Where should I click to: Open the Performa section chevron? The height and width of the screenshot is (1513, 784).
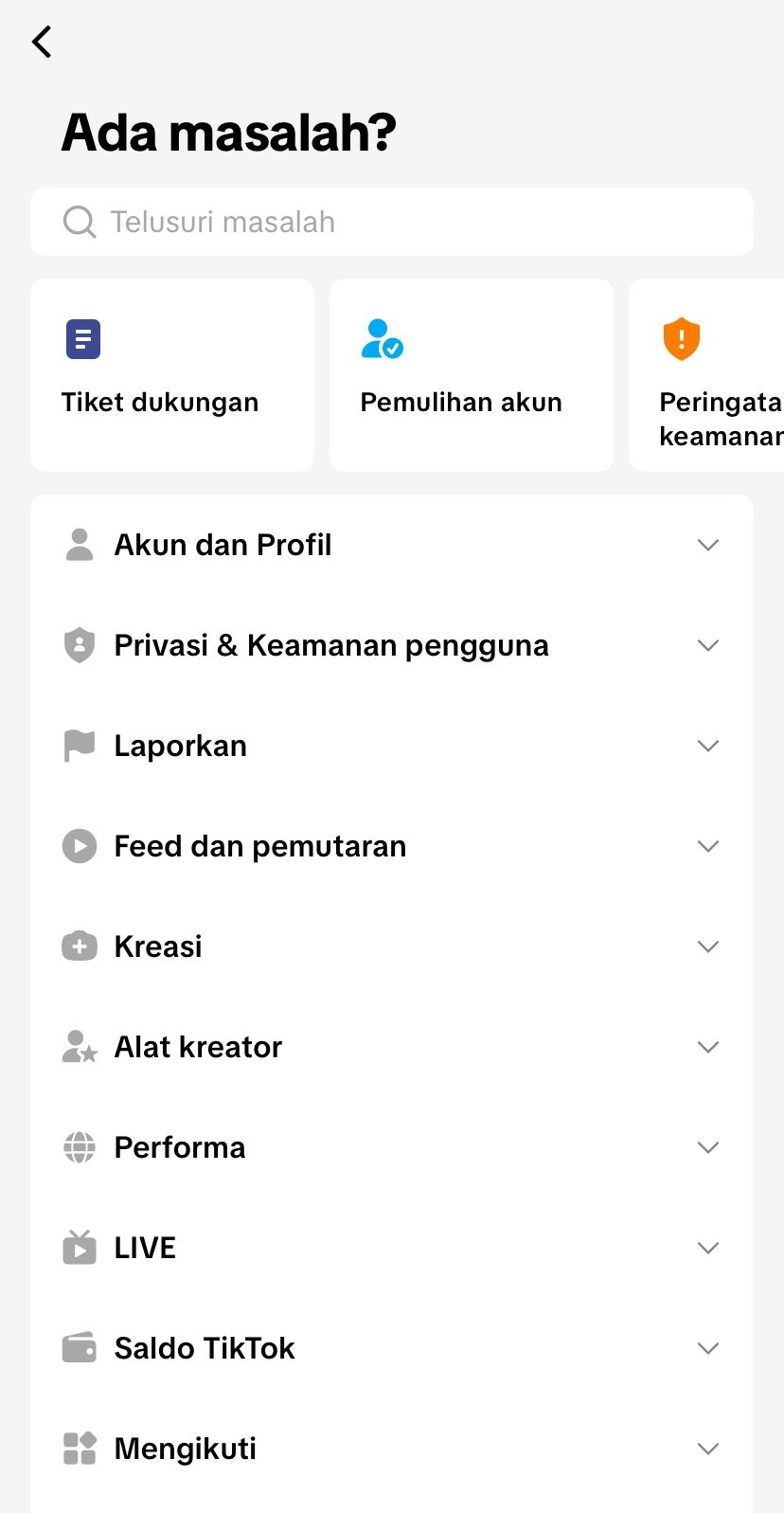coord(708,1146)
